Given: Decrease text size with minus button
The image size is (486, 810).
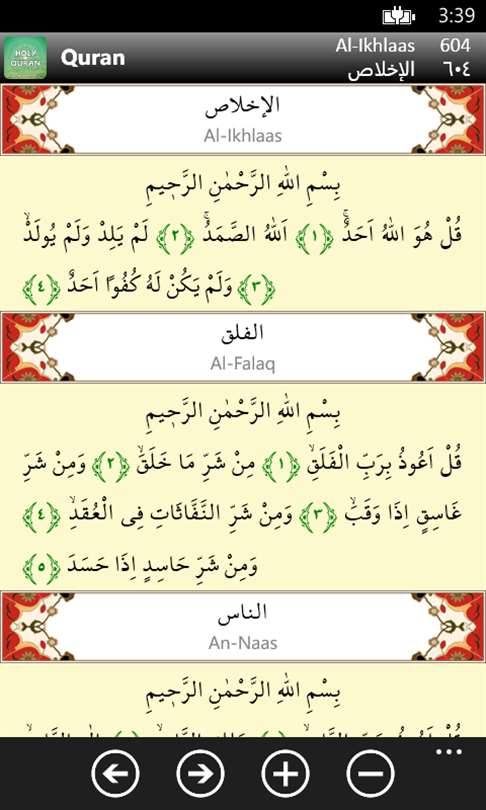Looking at the screenshot, I should tap(371, 773).
